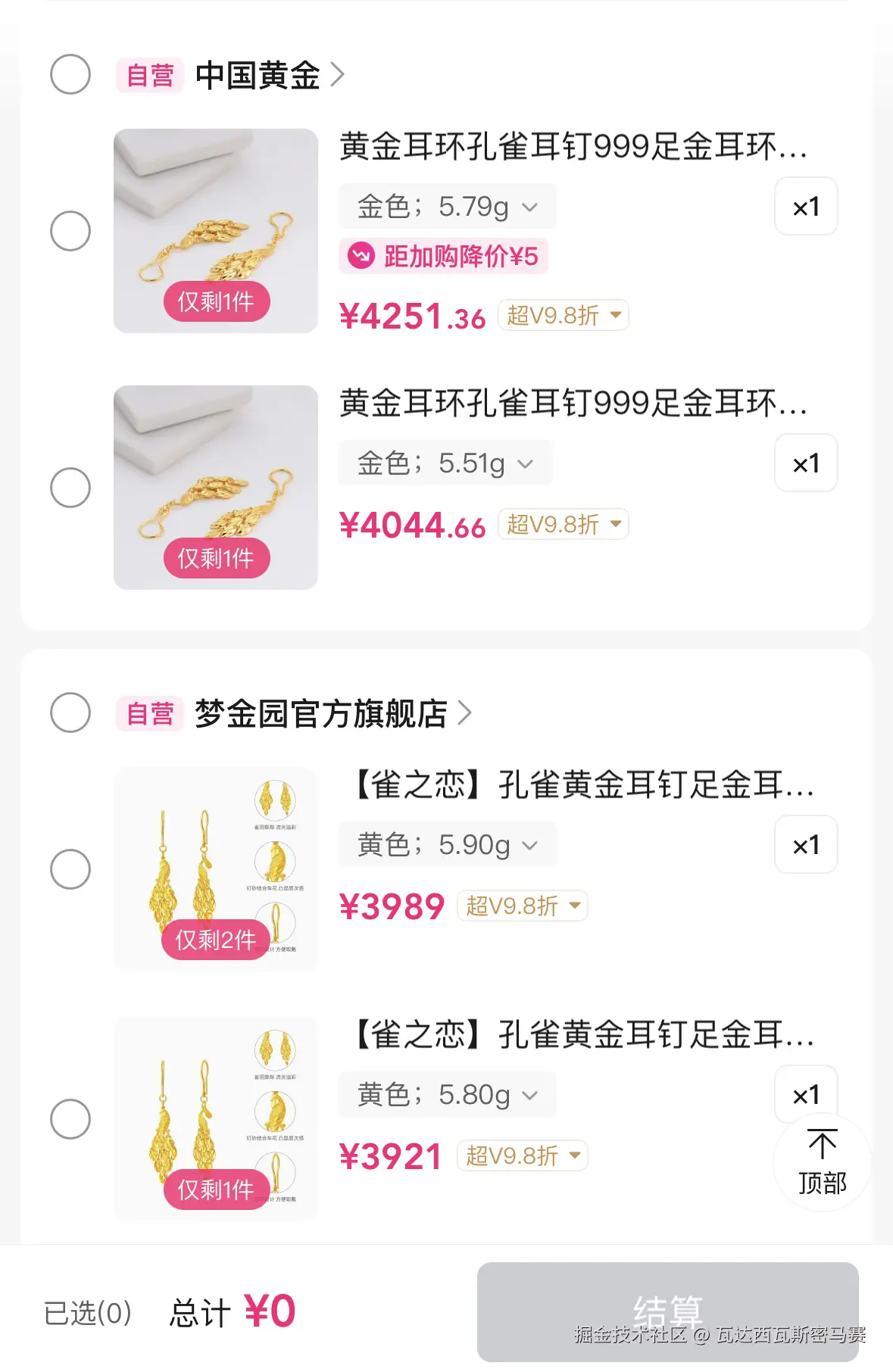
Task: Expand 超V9.8折 next to ¥4251.36
Action: tap(564, 316)
